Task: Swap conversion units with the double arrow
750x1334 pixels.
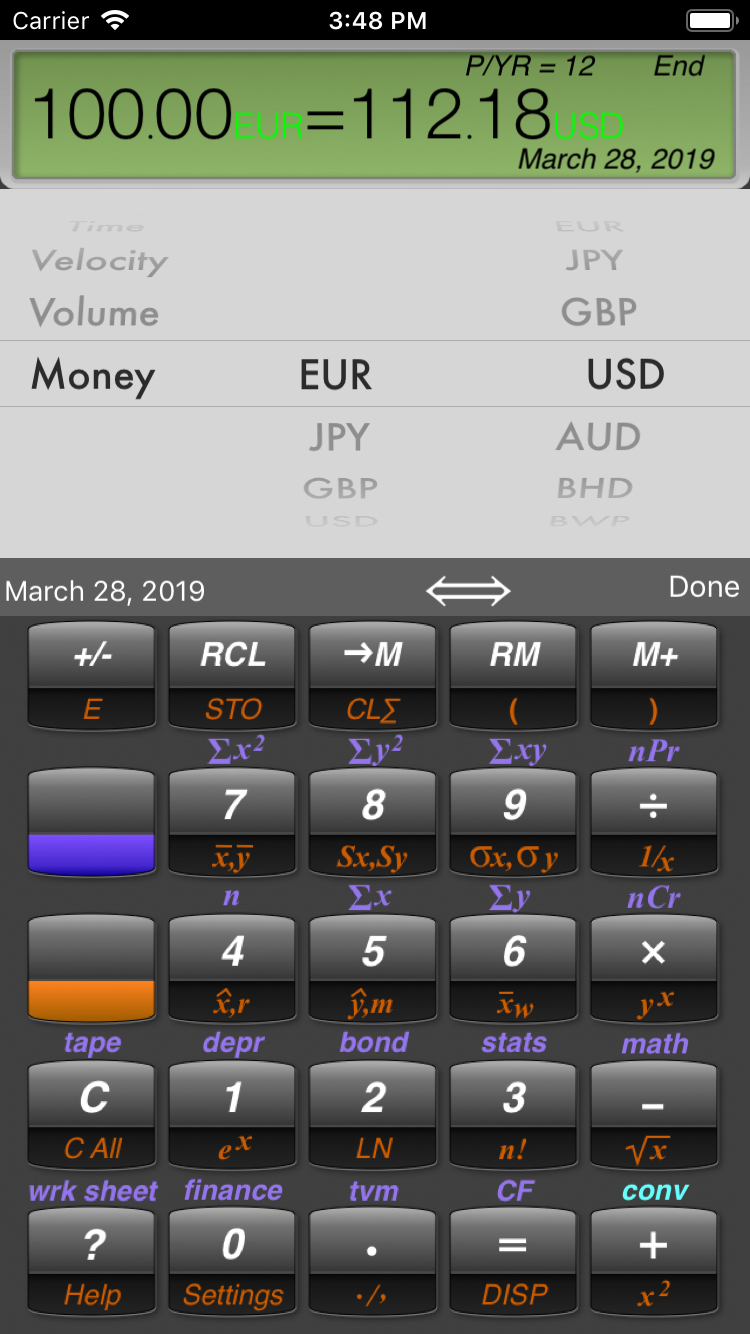Action: point(468,590)
